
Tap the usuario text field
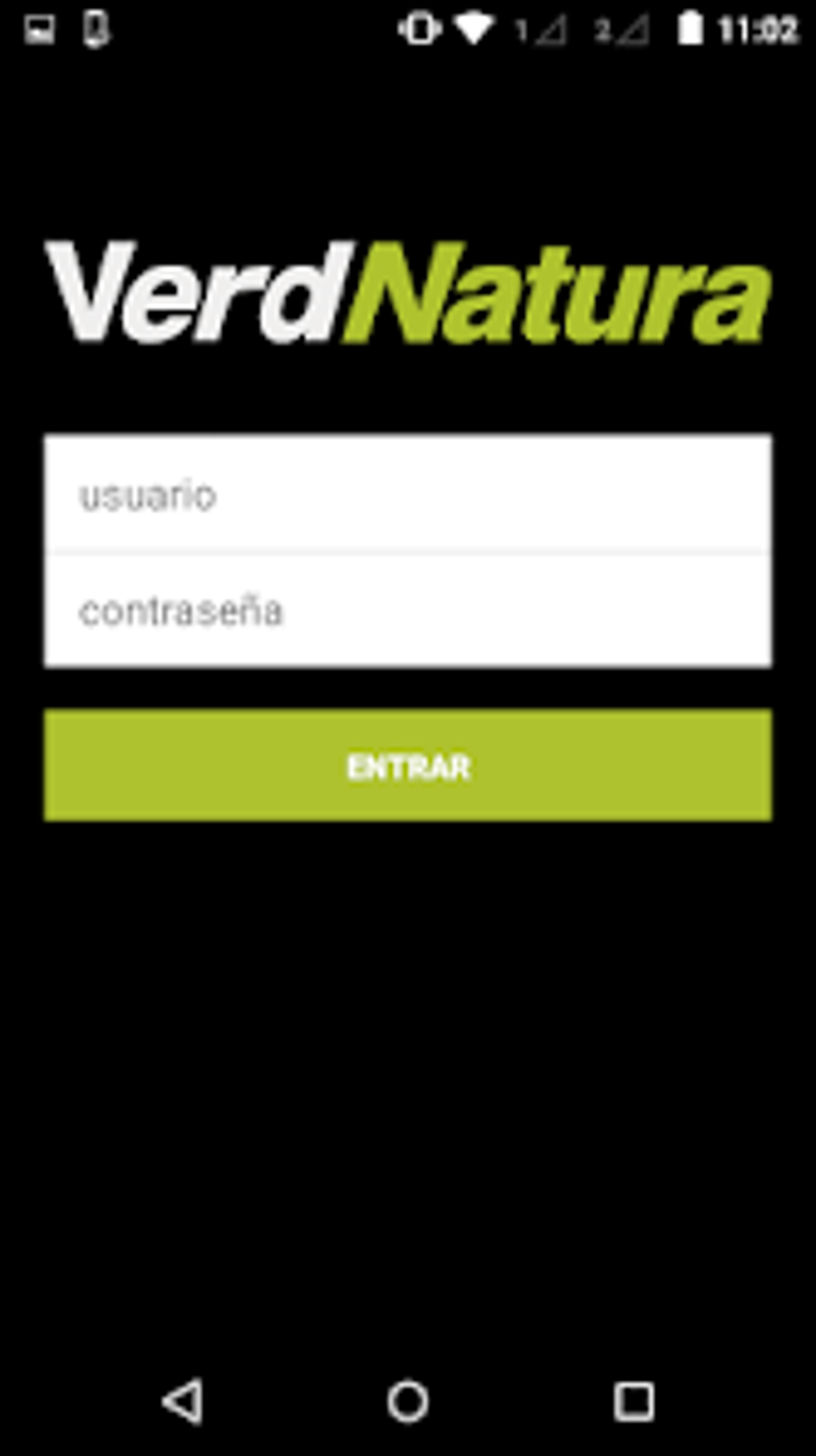tap(408, 494)
